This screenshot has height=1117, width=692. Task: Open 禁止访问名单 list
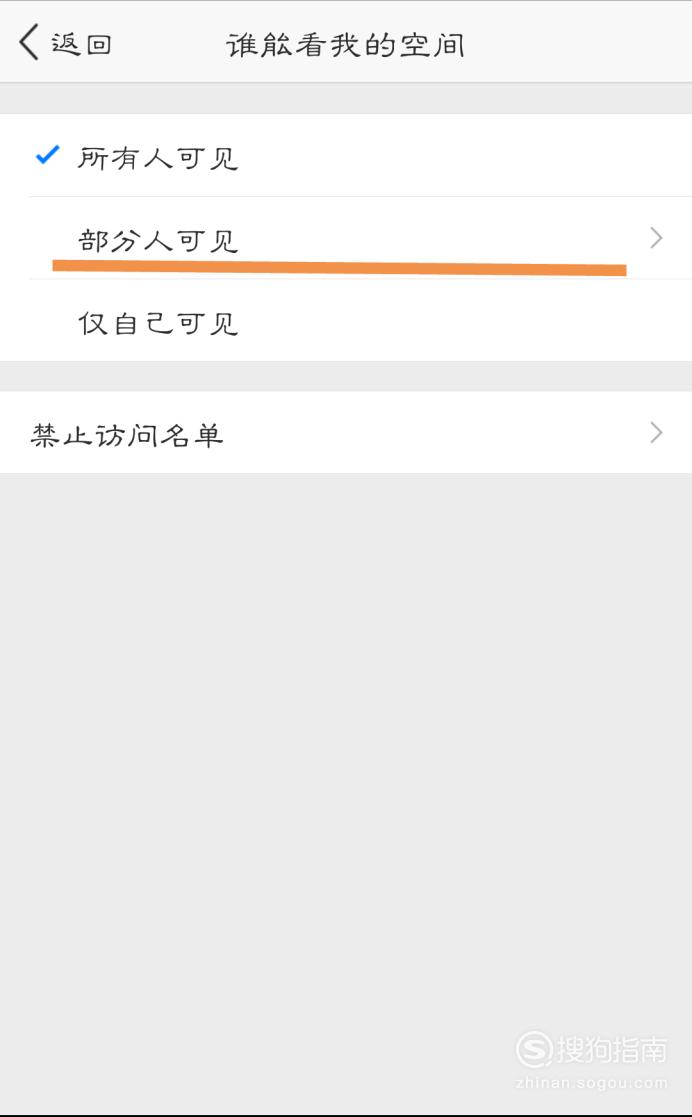[x=346, y=432]
